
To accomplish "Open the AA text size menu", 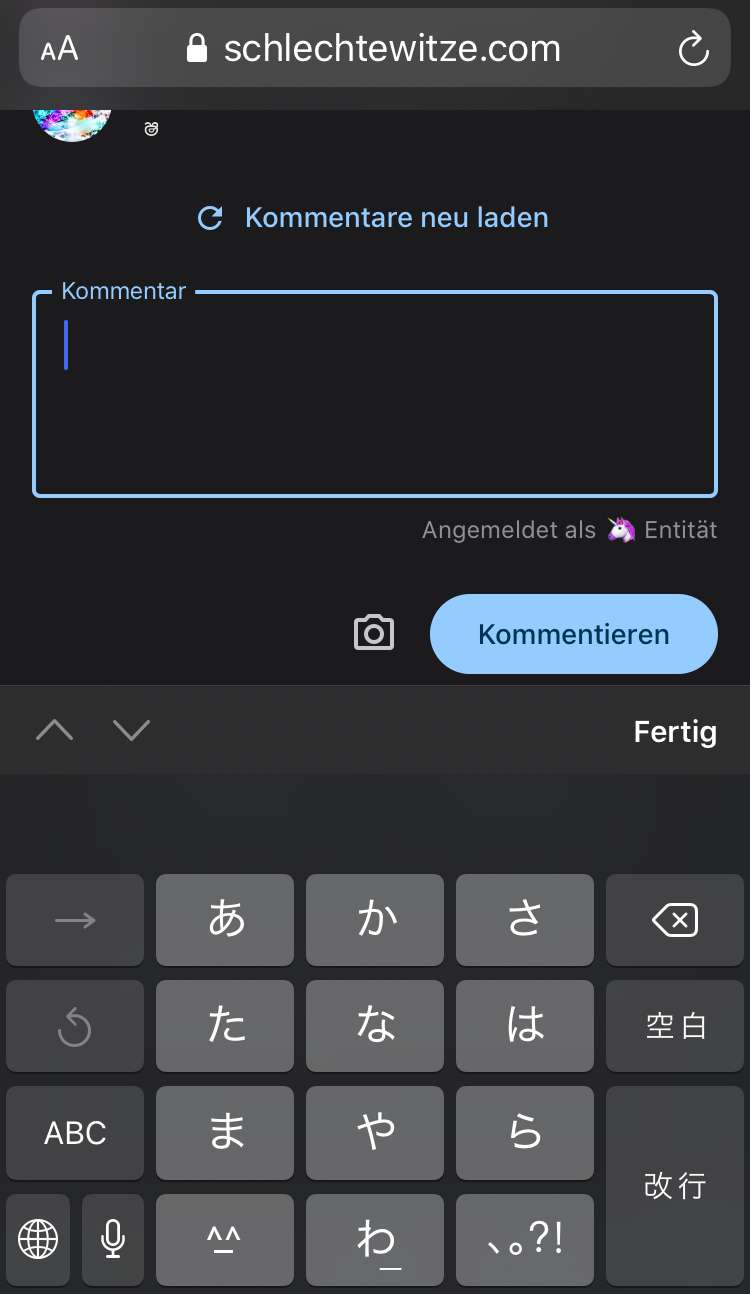I will (59, 49).
